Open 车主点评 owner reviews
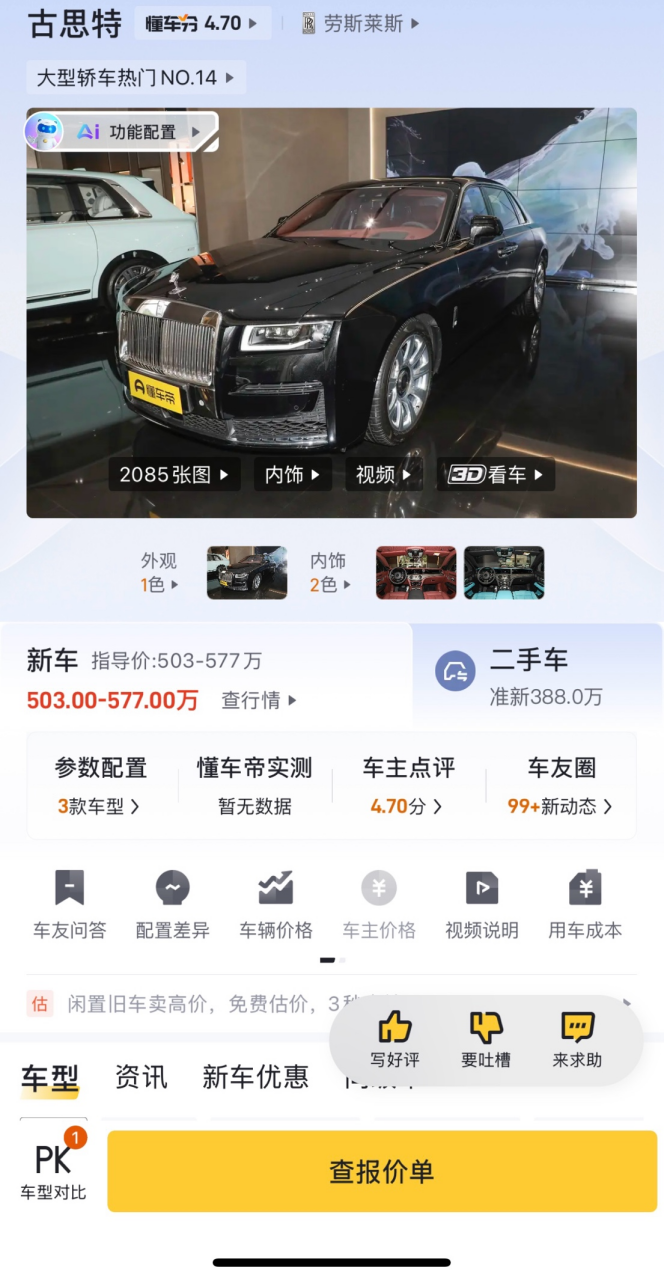 click(x=408, y=785)
